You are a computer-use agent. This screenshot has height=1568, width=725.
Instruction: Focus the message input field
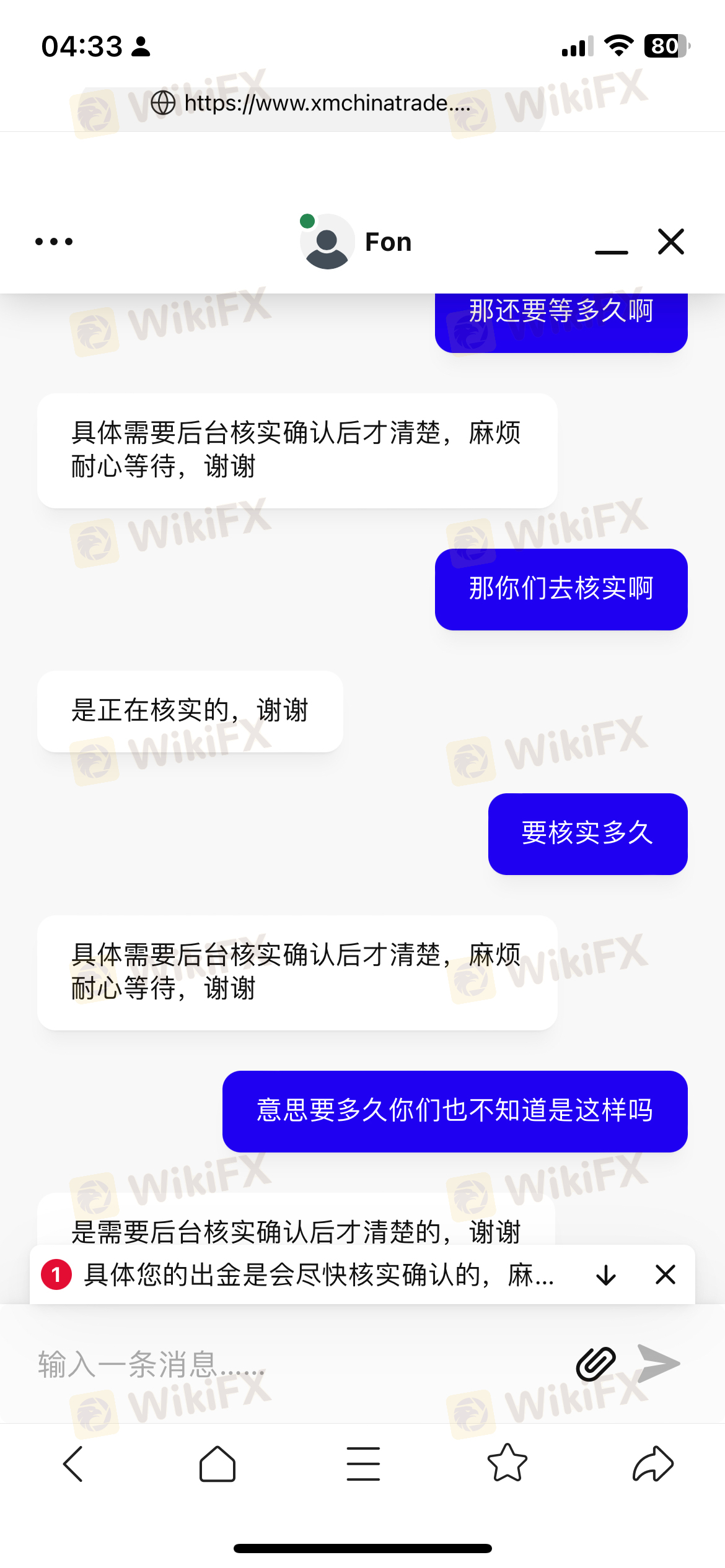(x=279, y=1364)
